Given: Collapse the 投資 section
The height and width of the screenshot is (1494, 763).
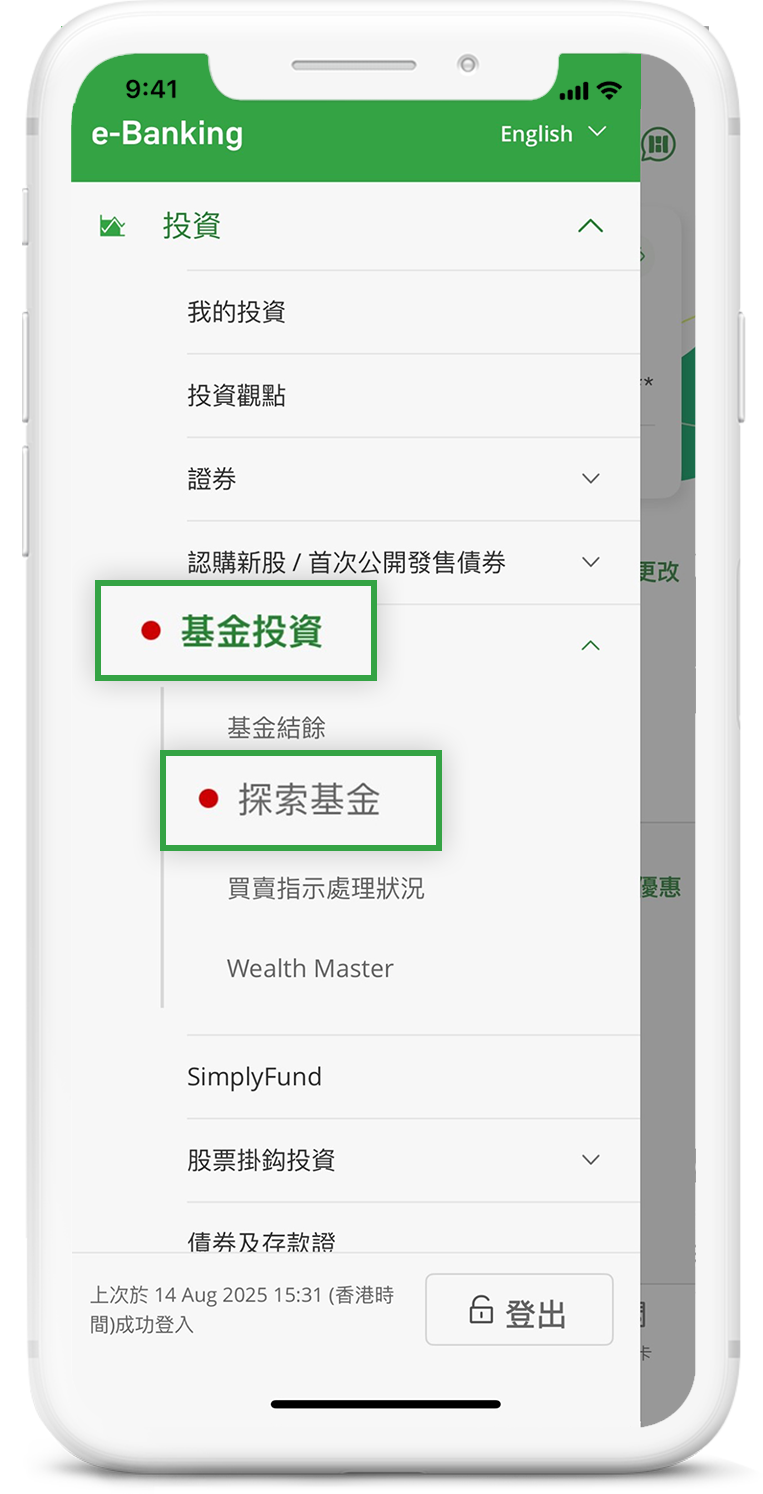Looking at the screenshot, I should (x=590, y=226).
